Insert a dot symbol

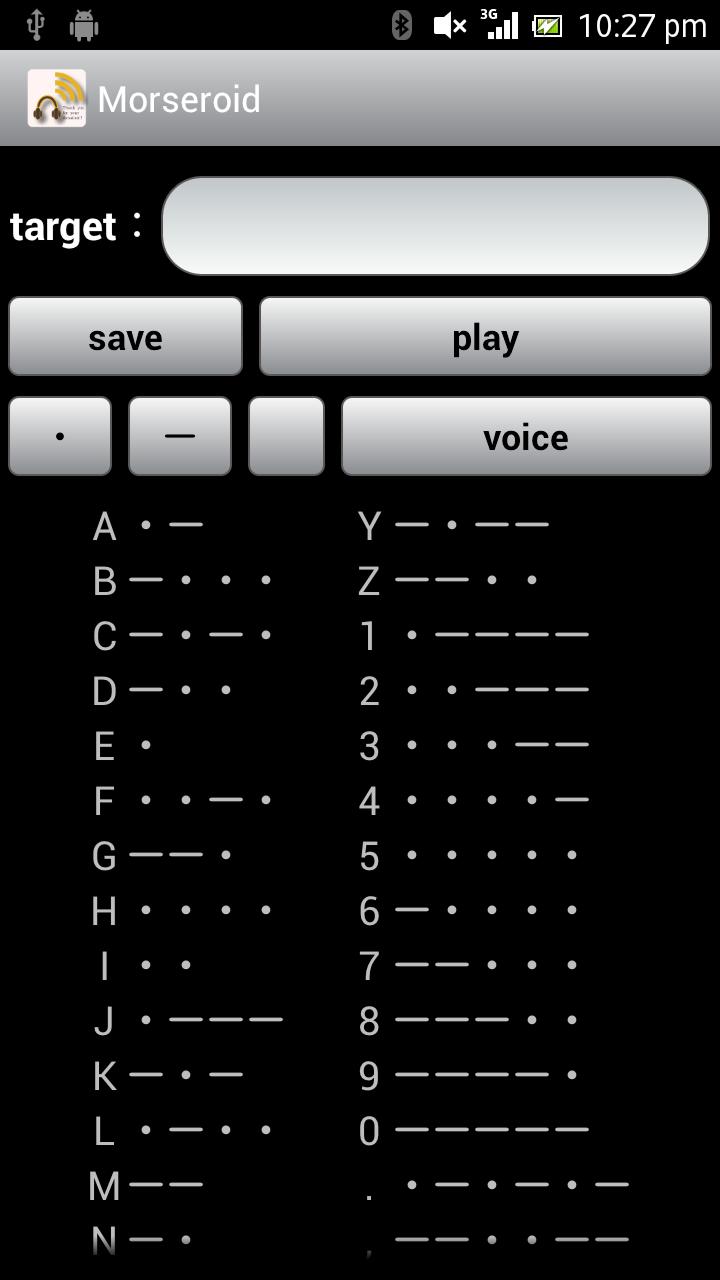point(60,436)
